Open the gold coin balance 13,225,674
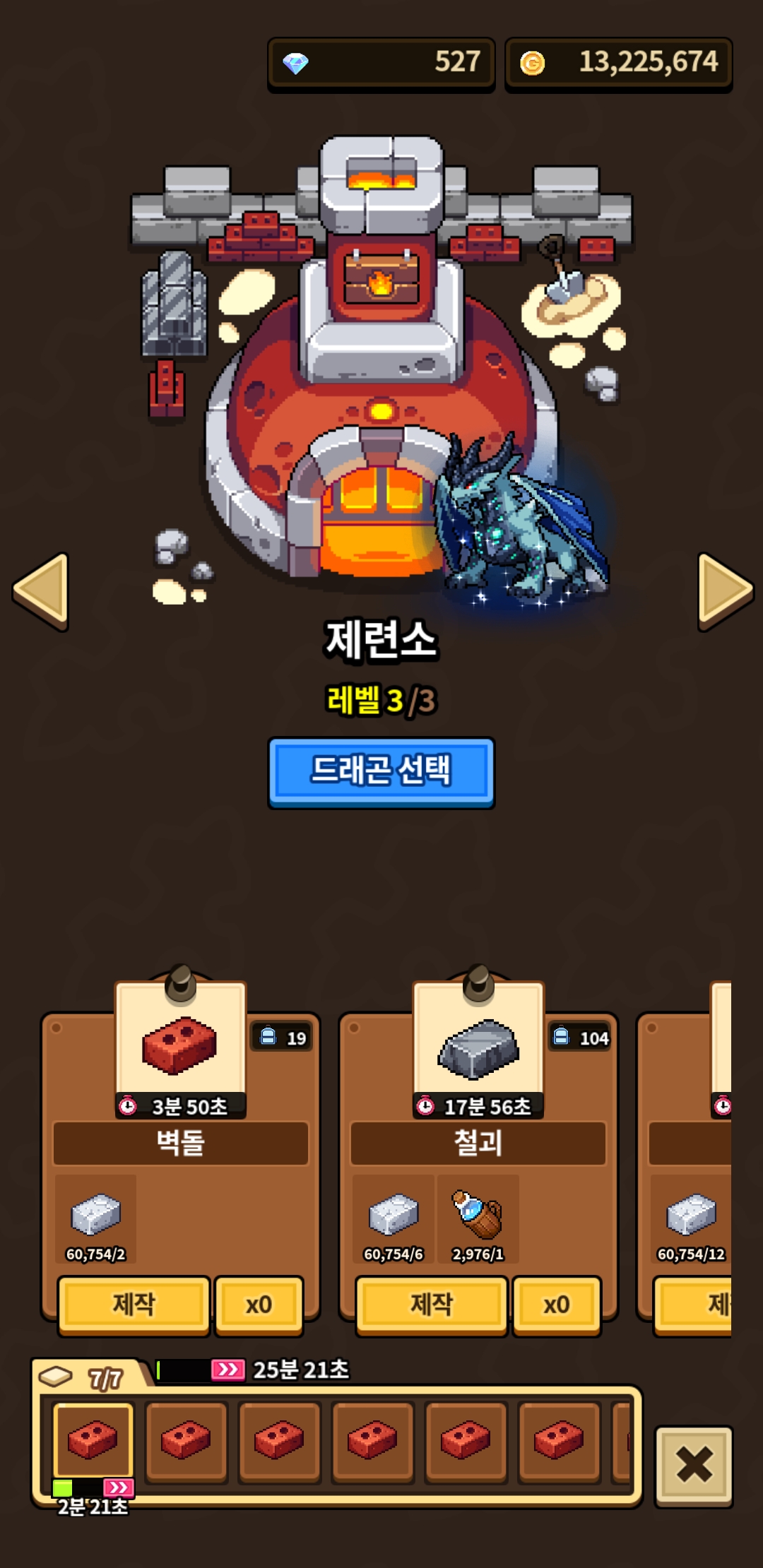The height and width of the screenshot is (1568, 763). click(x=618, y=64)
